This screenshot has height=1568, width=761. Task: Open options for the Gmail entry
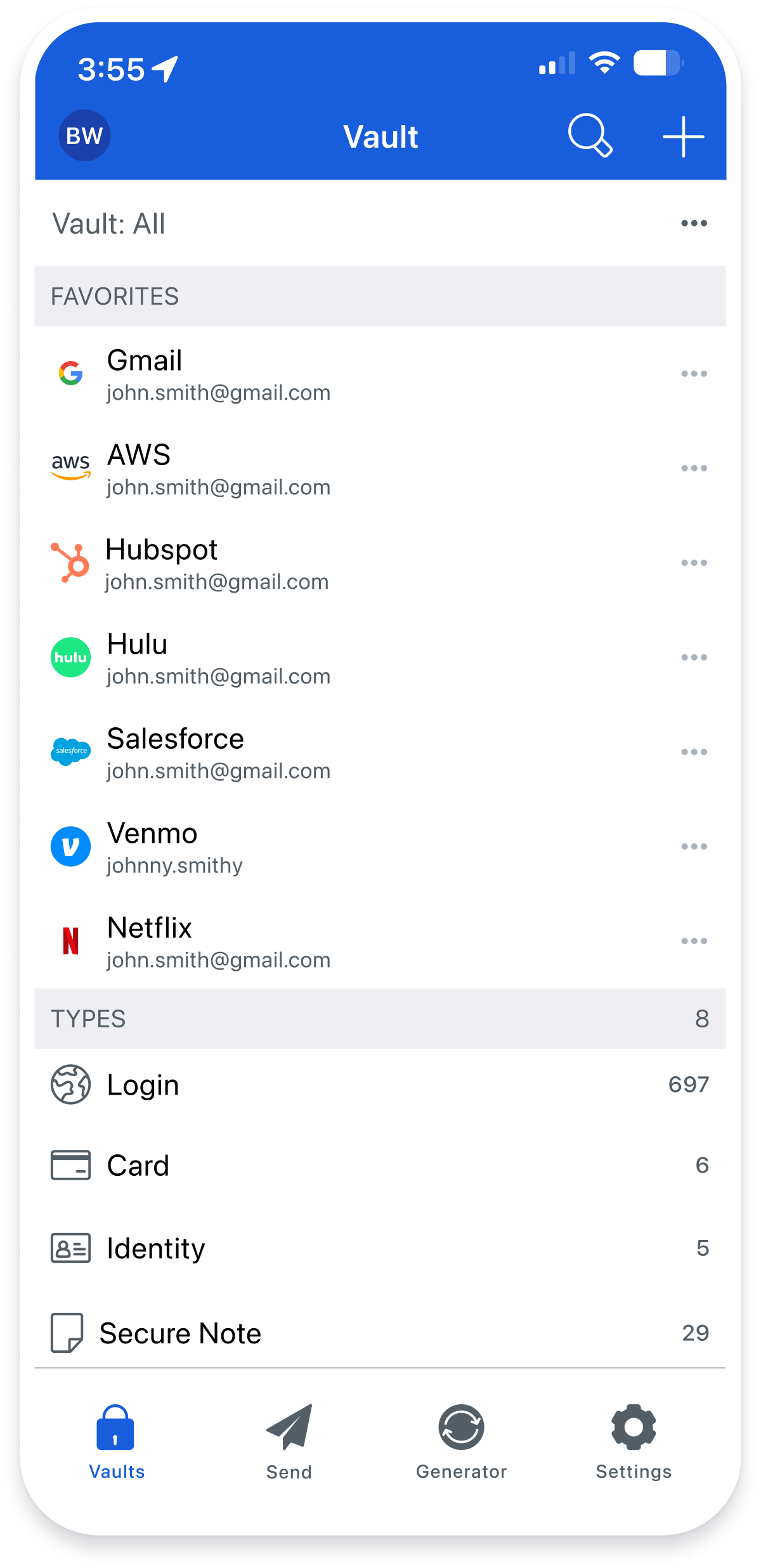694,374
